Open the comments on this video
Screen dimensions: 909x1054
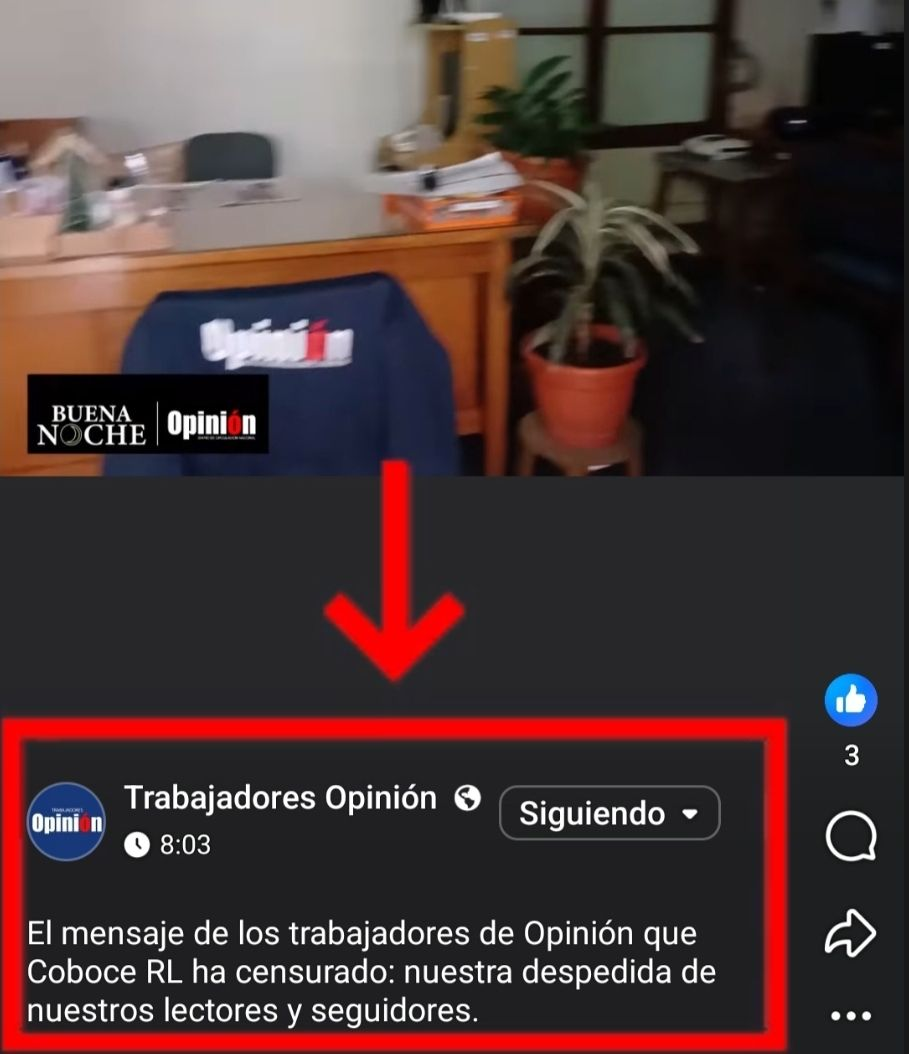coord(850,836)
